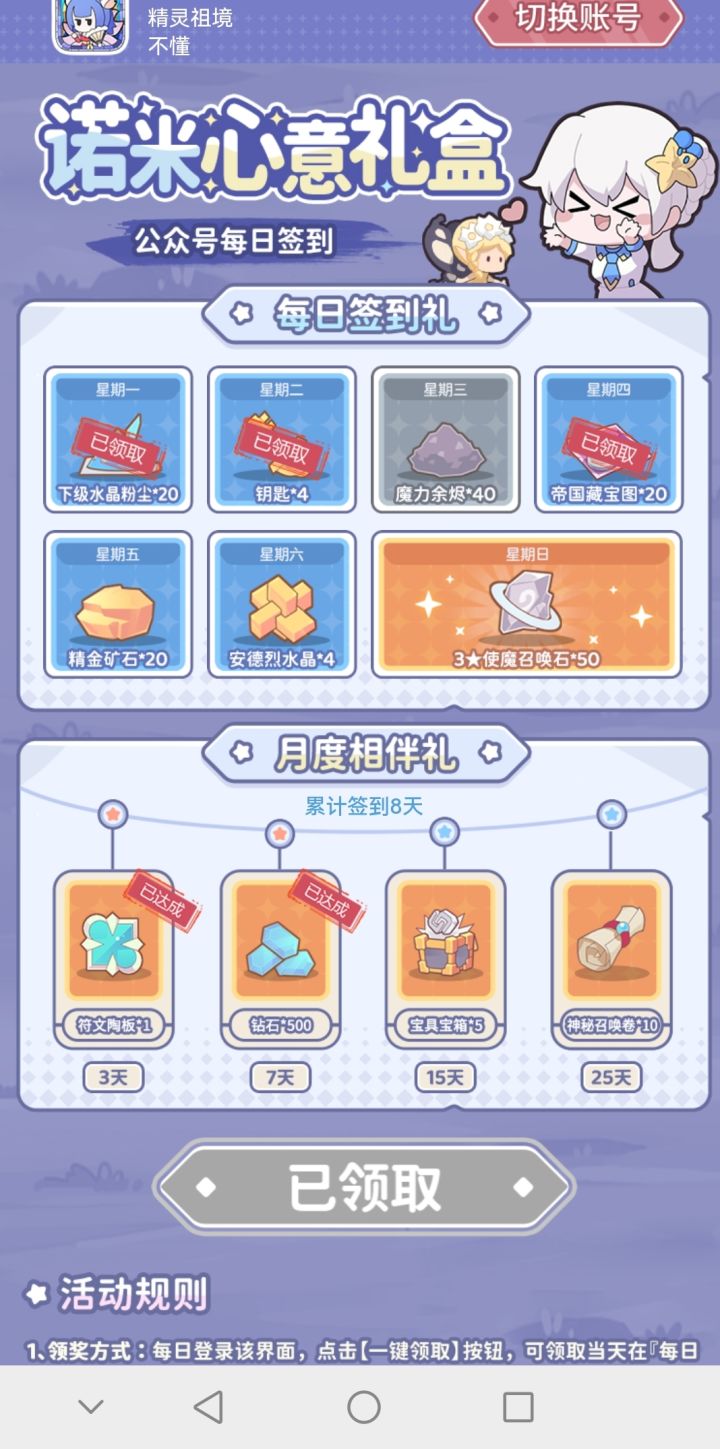Tap the Saturday 安德烈水晶*4 crystal reward
The height and width of the screenshot is (1449, 720).
pos(281,605)
